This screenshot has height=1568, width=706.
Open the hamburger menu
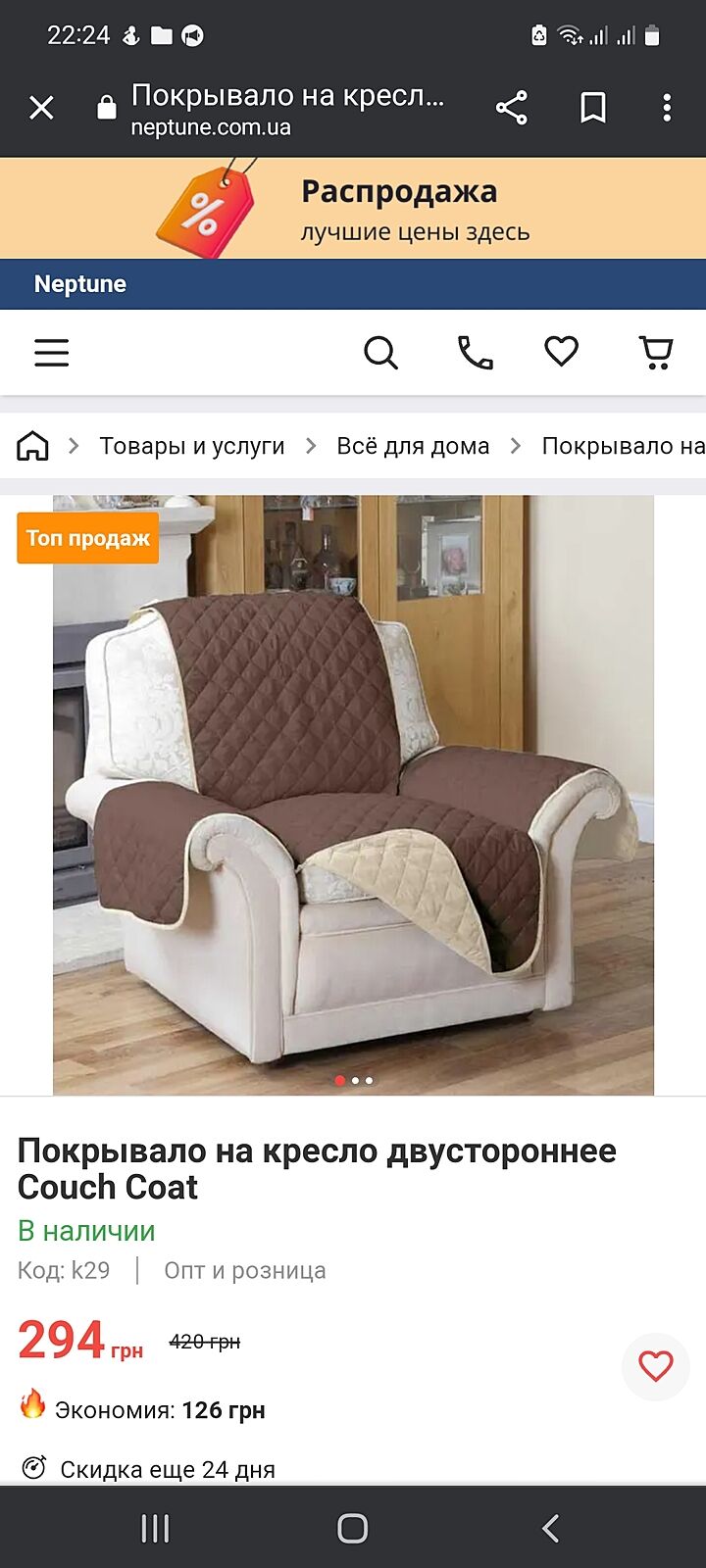point(52,352)
